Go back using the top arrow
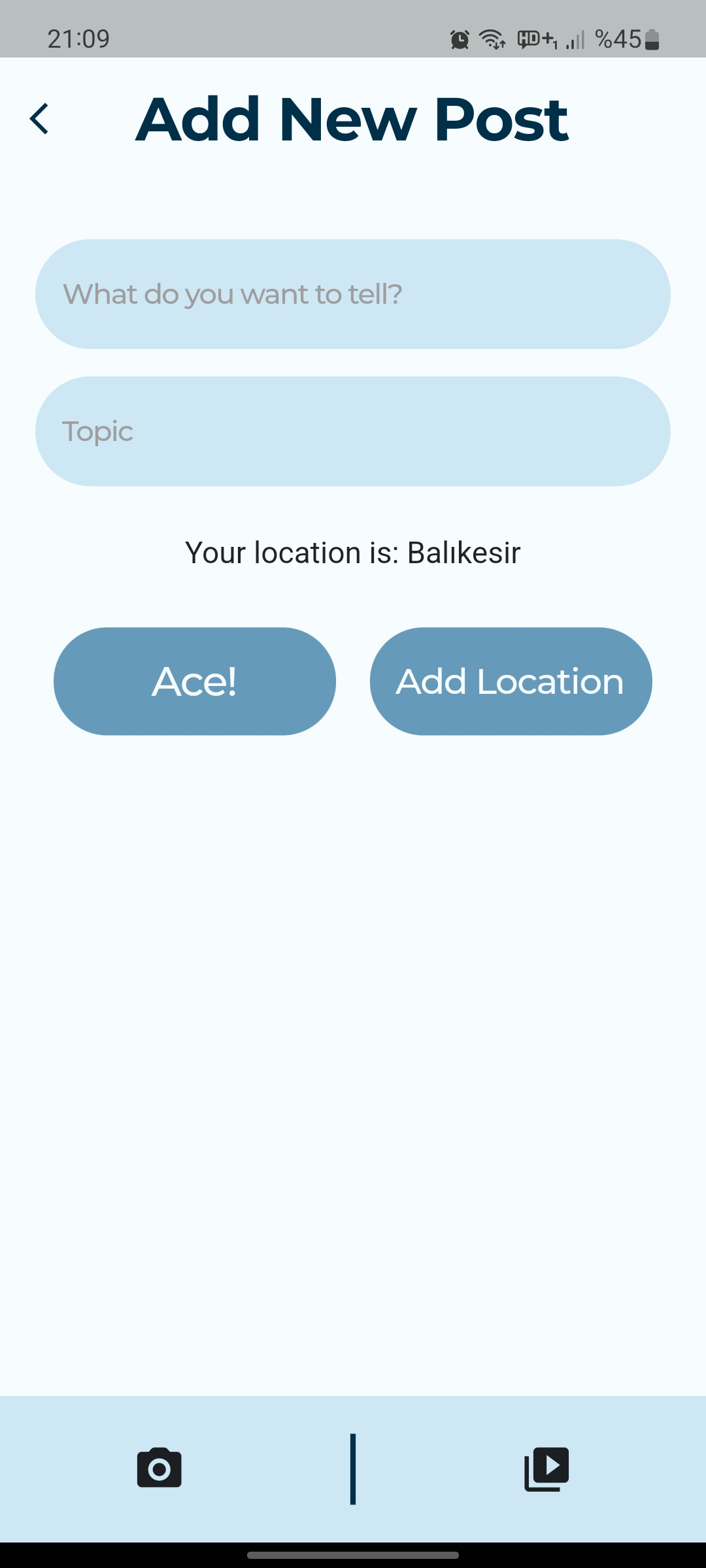Image resolution: width=706 pixels, height=1568 pixels. [x=40, y=119]
